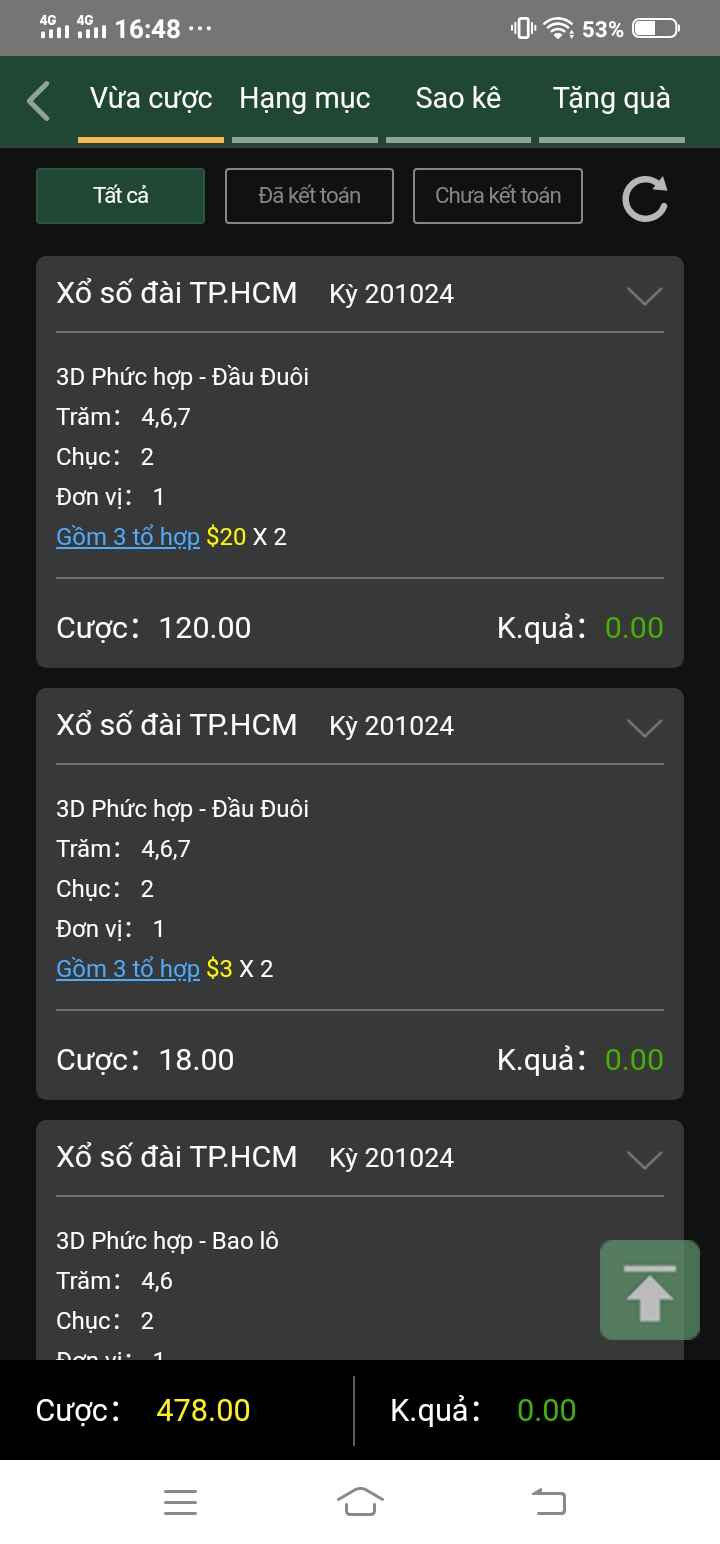Filter by Đã kết toán
Screen dimensions: 720x1544
309,196
